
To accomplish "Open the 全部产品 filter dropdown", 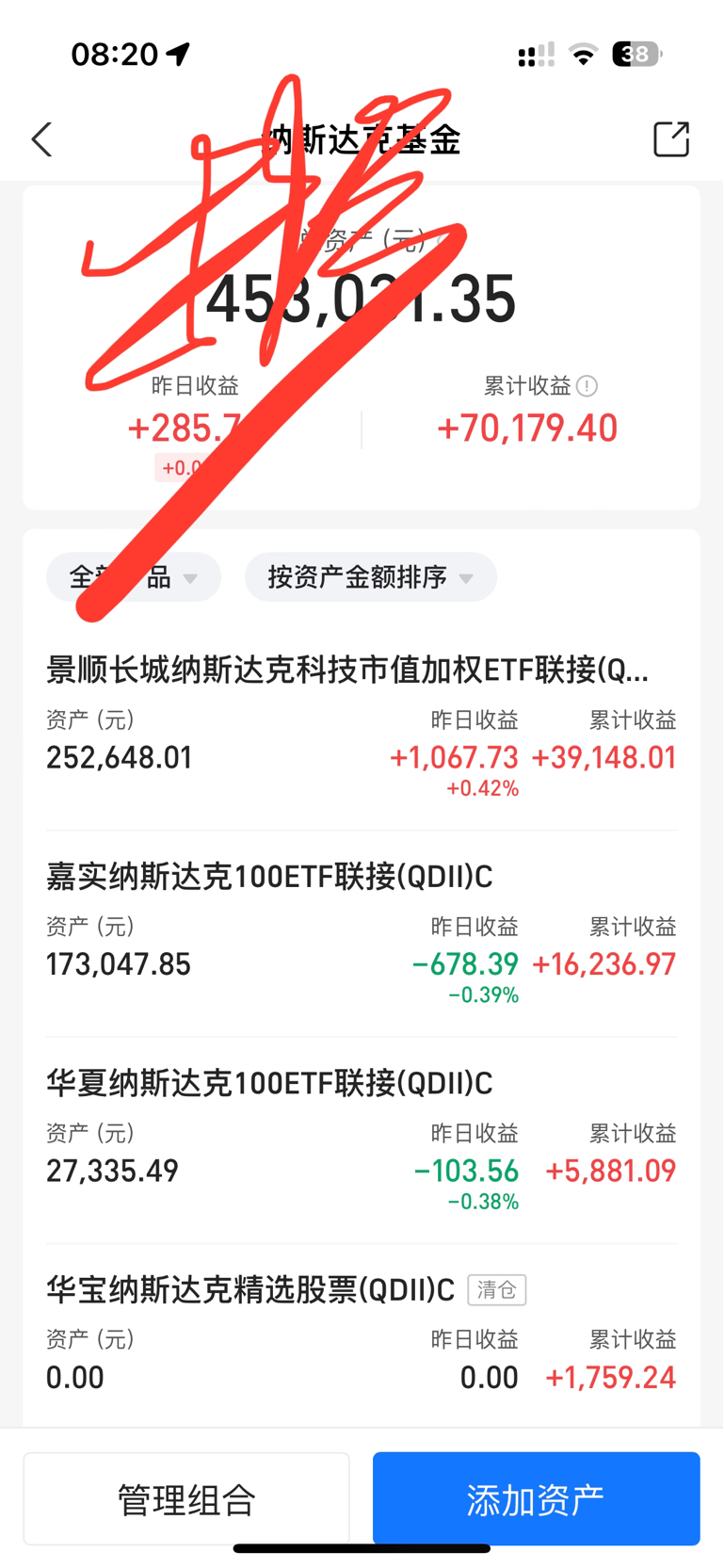I will [x=134, y=577].
